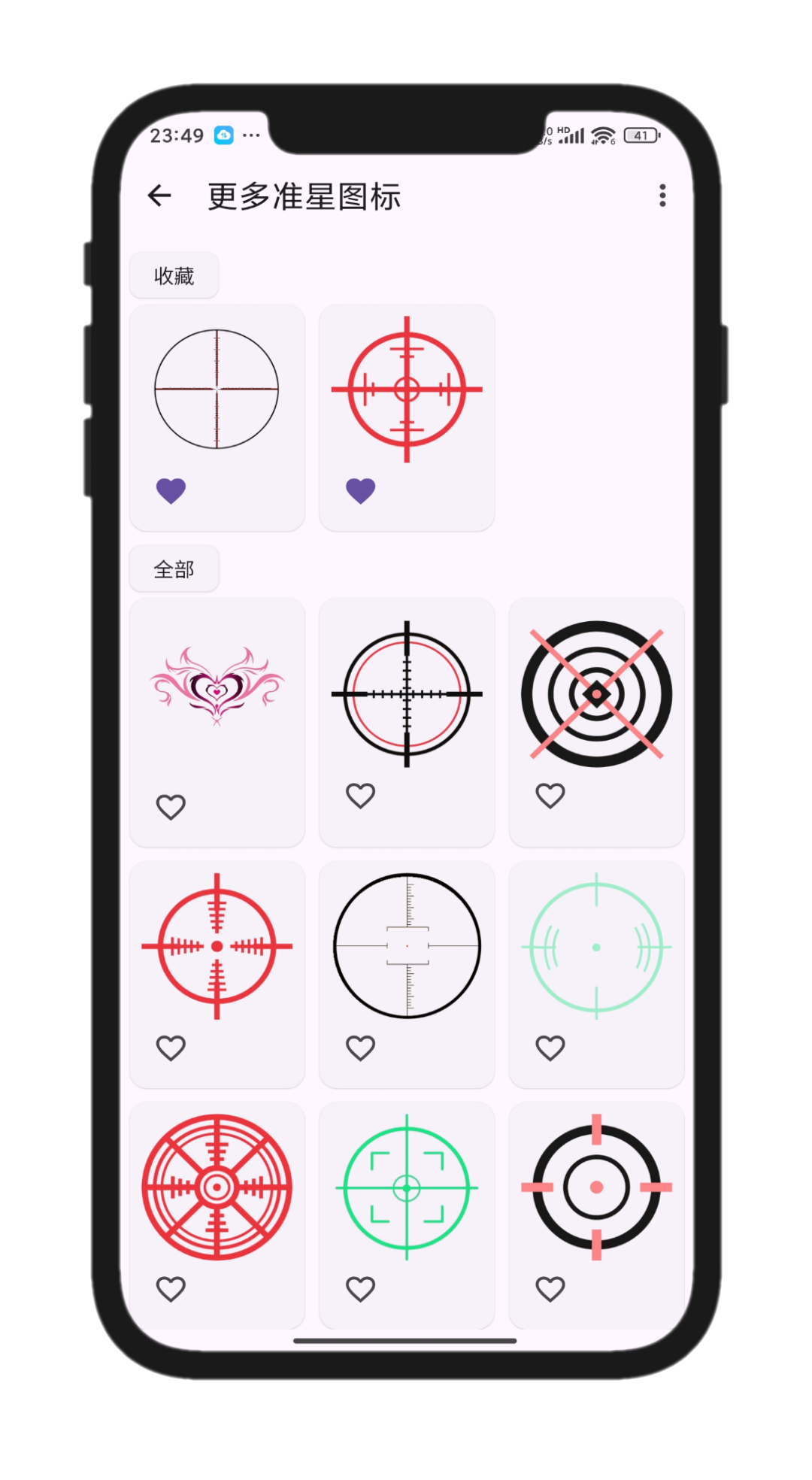Favorite the light mint green circle crosshair

pos(550,1048)
